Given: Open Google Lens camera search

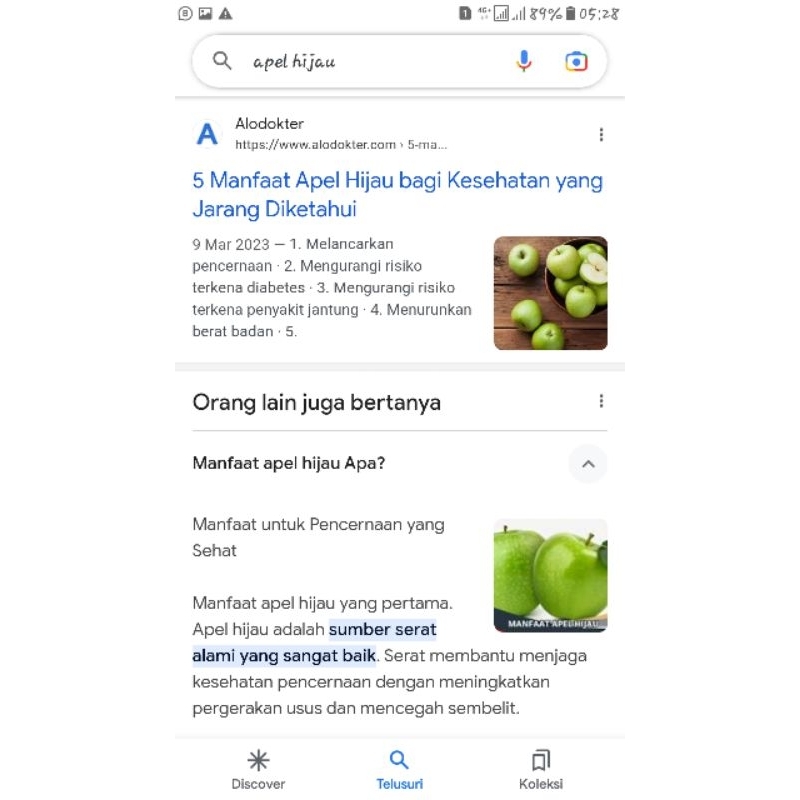Looking at the screenshot, I should coord(576,62).
